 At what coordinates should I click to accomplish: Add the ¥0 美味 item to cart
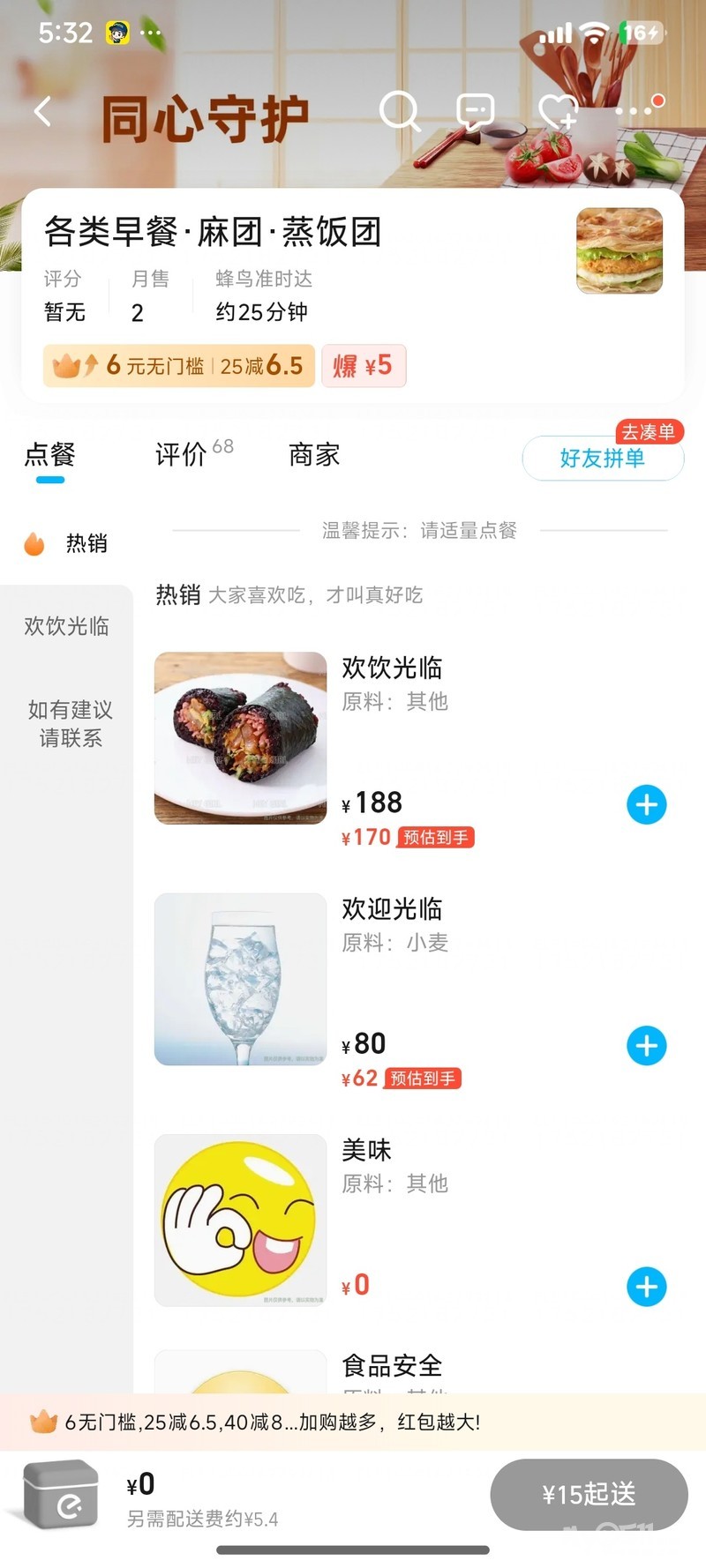click(x=646, y=1287)
